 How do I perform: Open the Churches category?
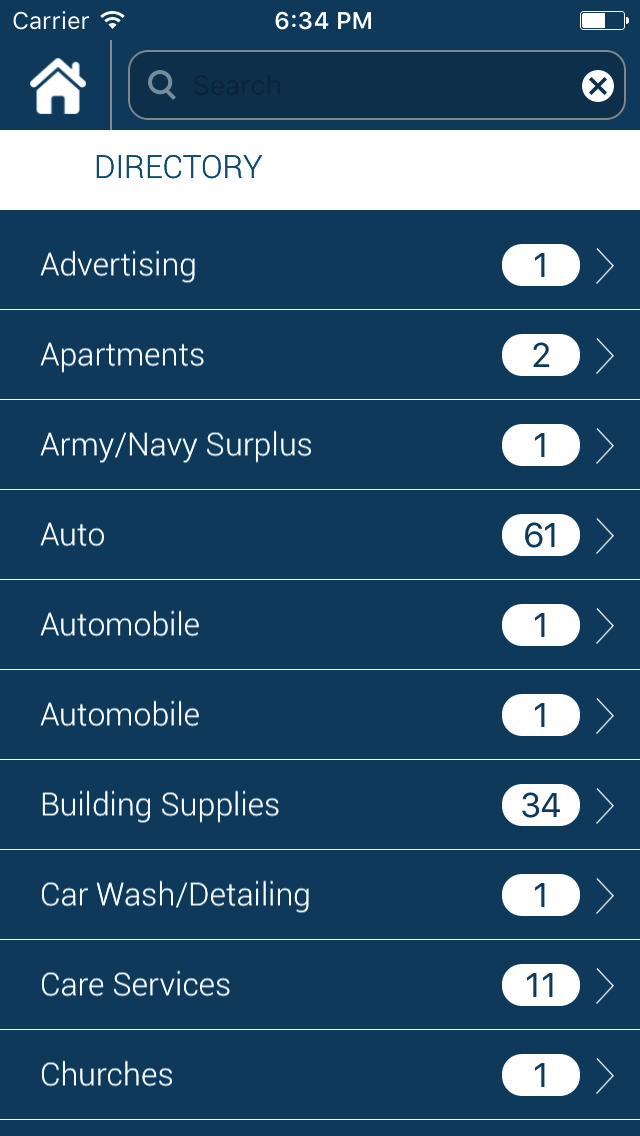(x=320, y=1075)
